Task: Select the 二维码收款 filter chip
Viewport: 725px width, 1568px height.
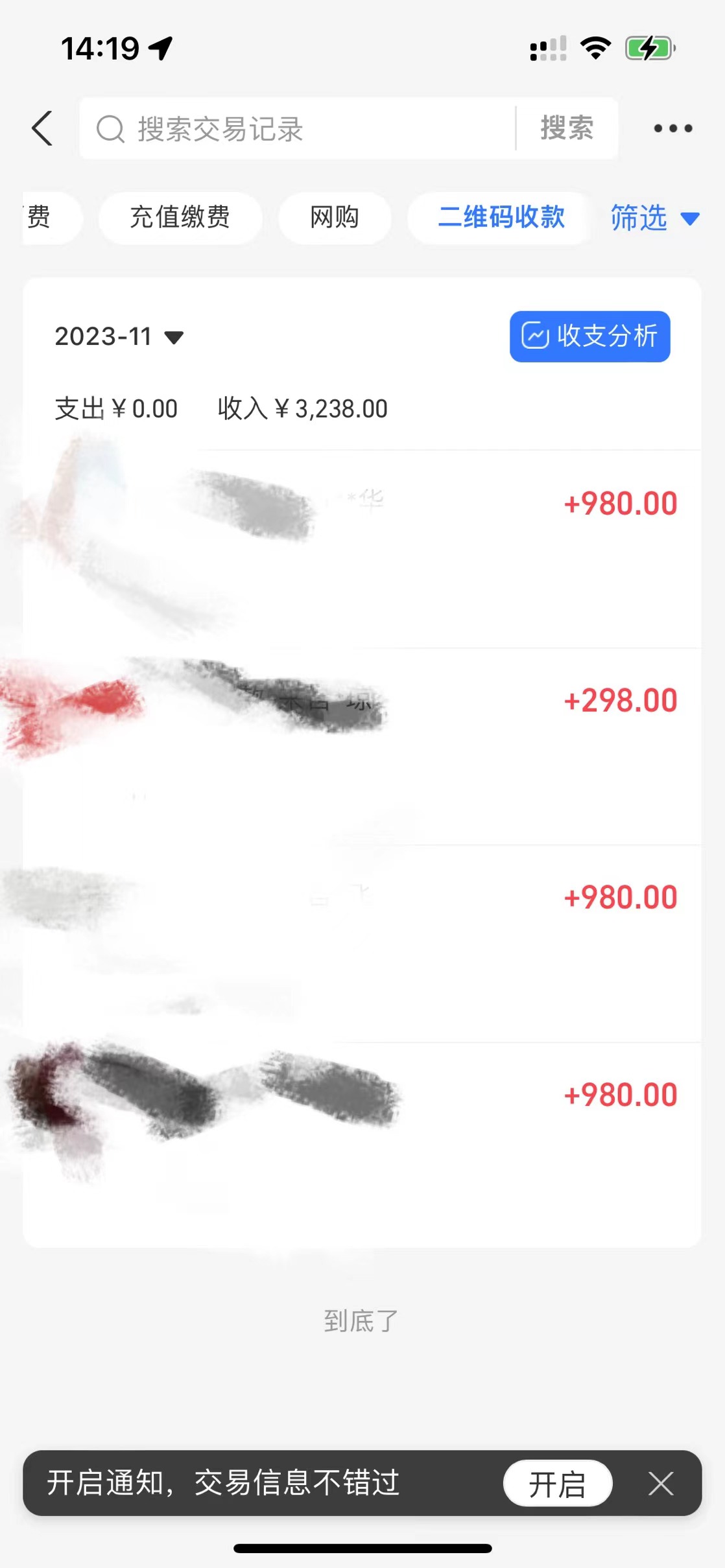Action: point(501,217)
